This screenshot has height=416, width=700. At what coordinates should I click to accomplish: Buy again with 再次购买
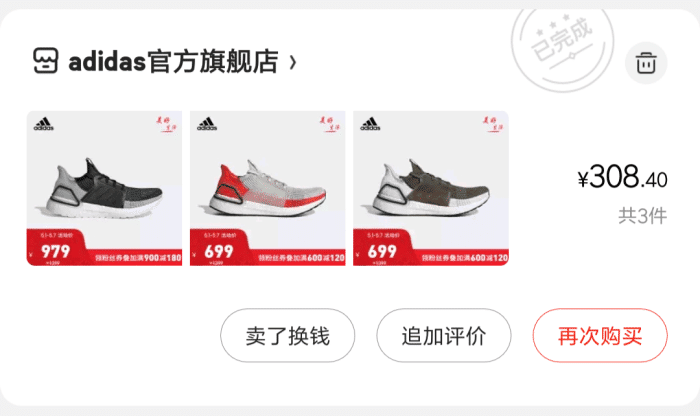599,335
